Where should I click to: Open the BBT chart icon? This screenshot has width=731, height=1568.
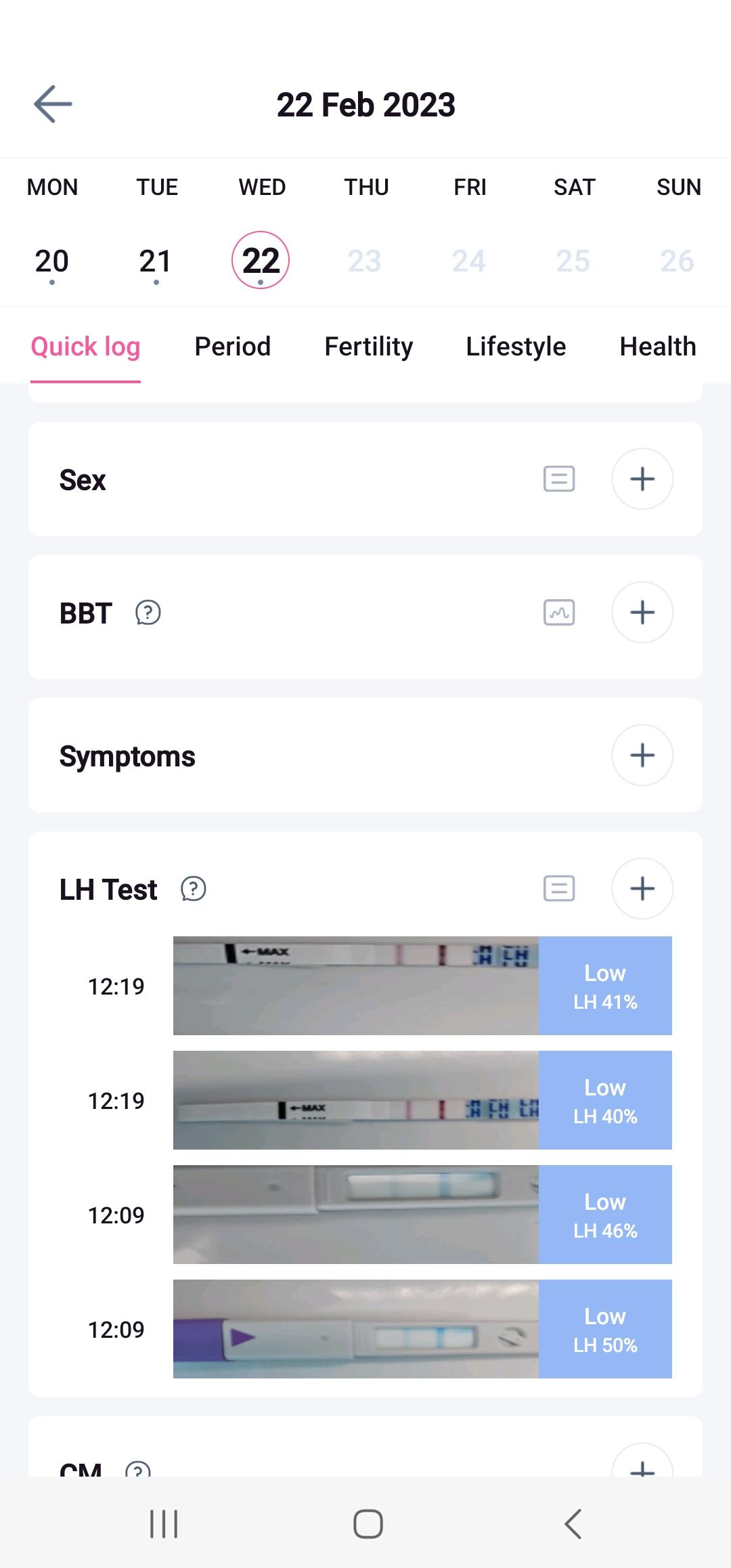(x=559, y=612)
